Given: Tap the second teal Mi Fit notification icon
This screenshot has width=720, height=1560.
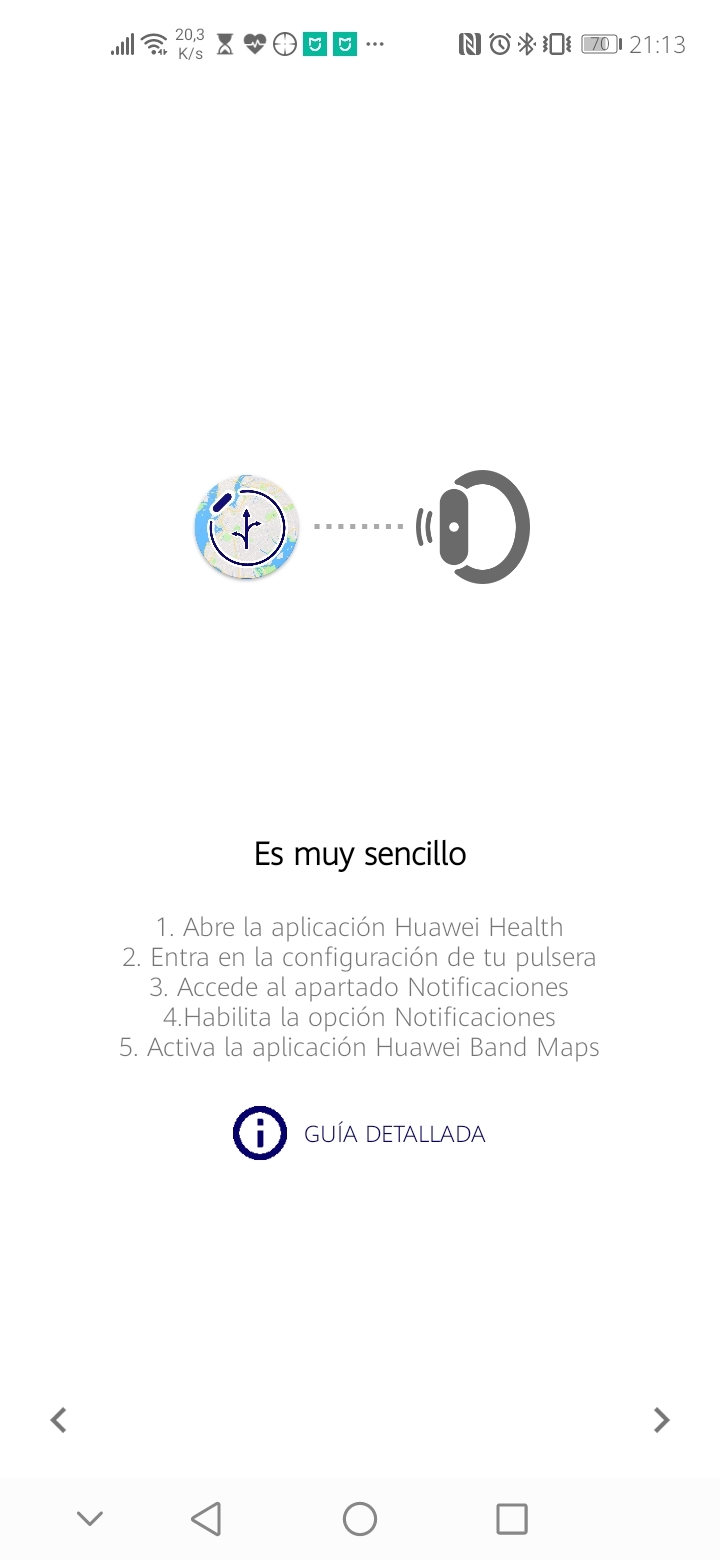Looking at the screenshot, I should tap(344, 43).
